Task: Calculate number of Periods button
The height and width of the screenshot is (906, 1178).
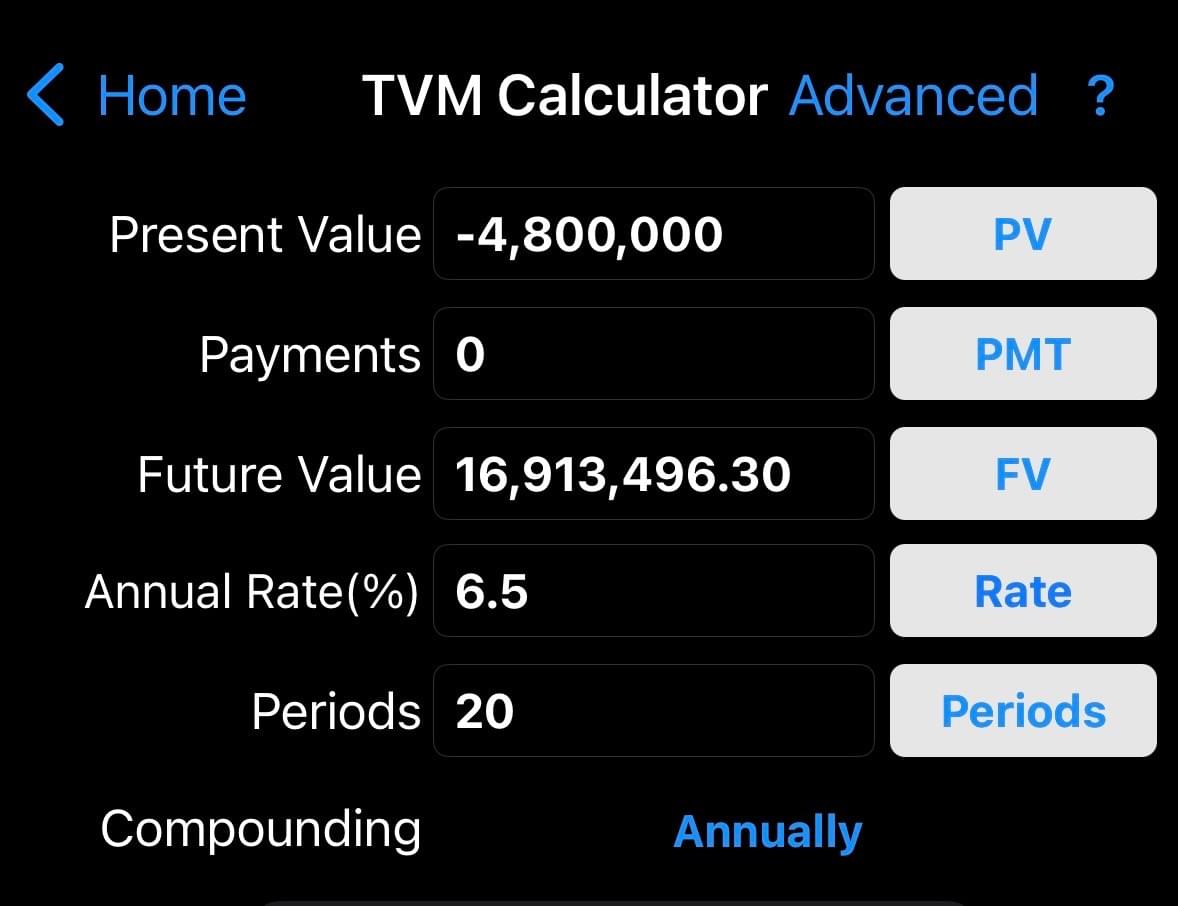Action: pyautogui.click(x=1022, y=711)
